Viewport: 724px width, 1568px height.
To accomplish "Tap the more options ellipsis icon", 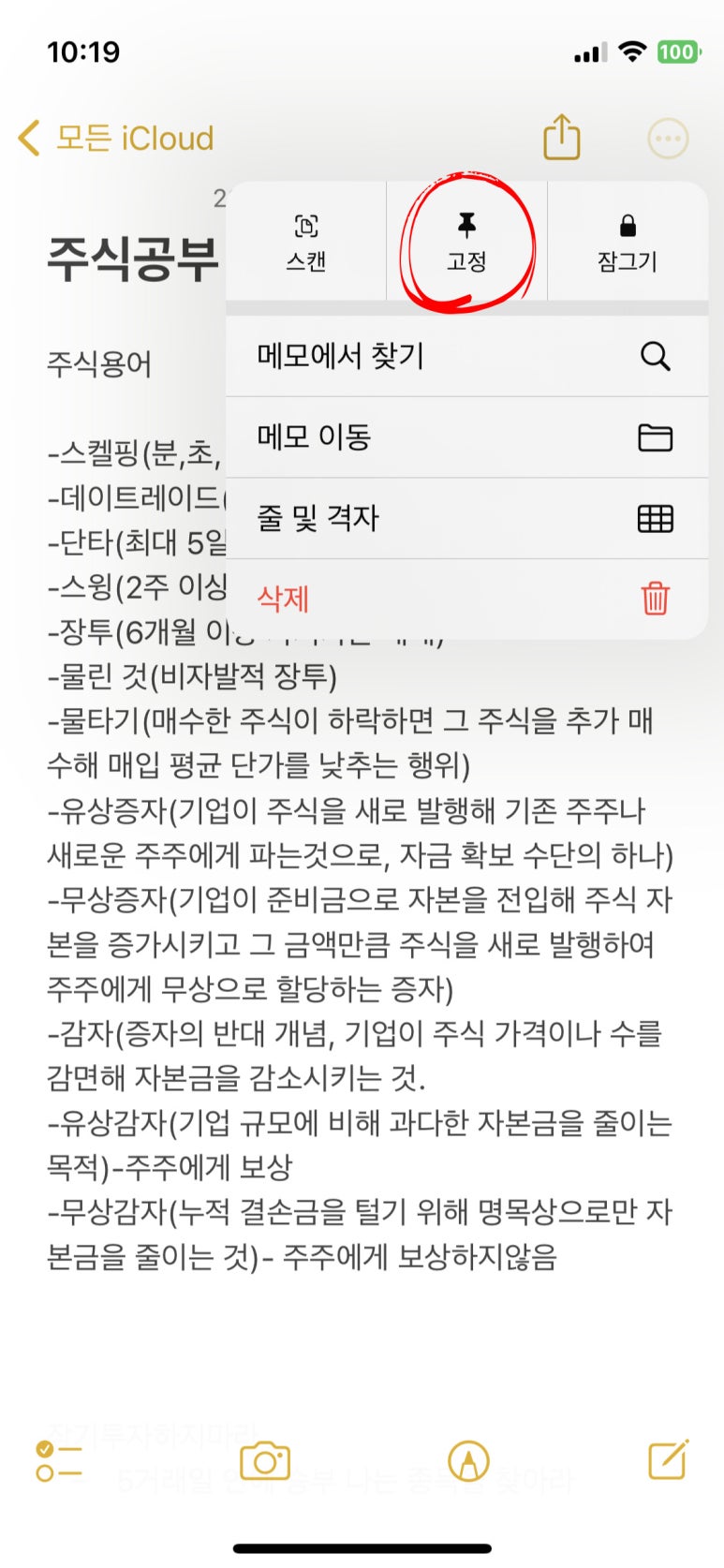I will click(668, 140).
